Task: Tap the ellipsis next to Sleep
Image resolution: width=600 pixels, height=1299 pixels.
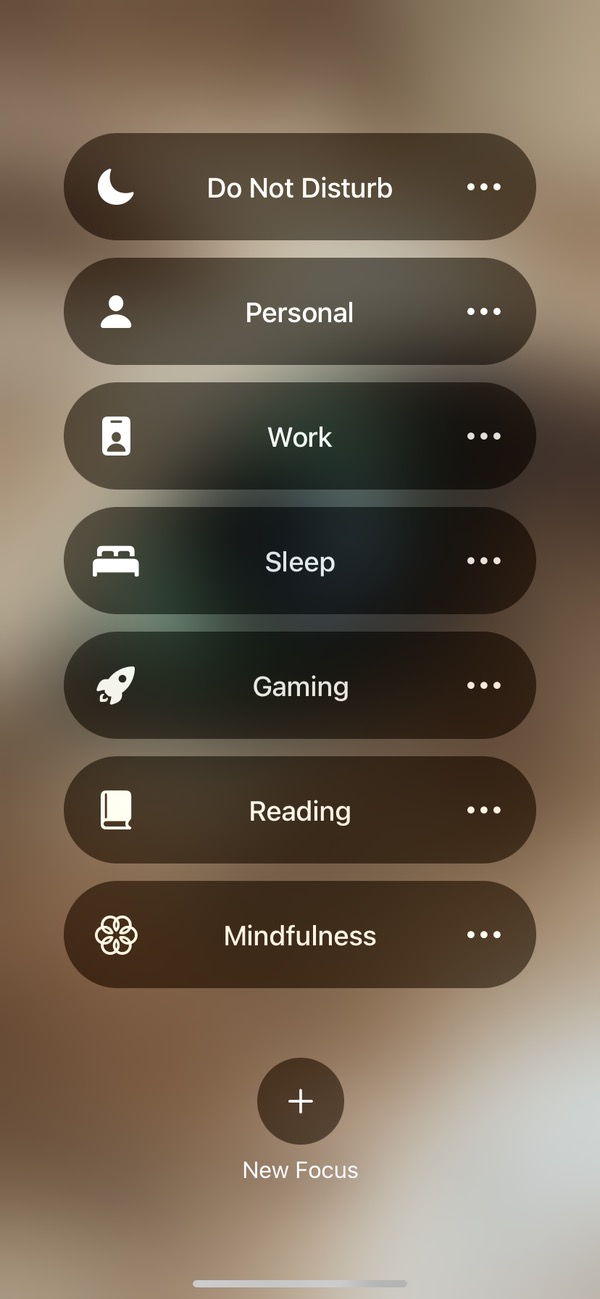Action: (x=484, y=561)
